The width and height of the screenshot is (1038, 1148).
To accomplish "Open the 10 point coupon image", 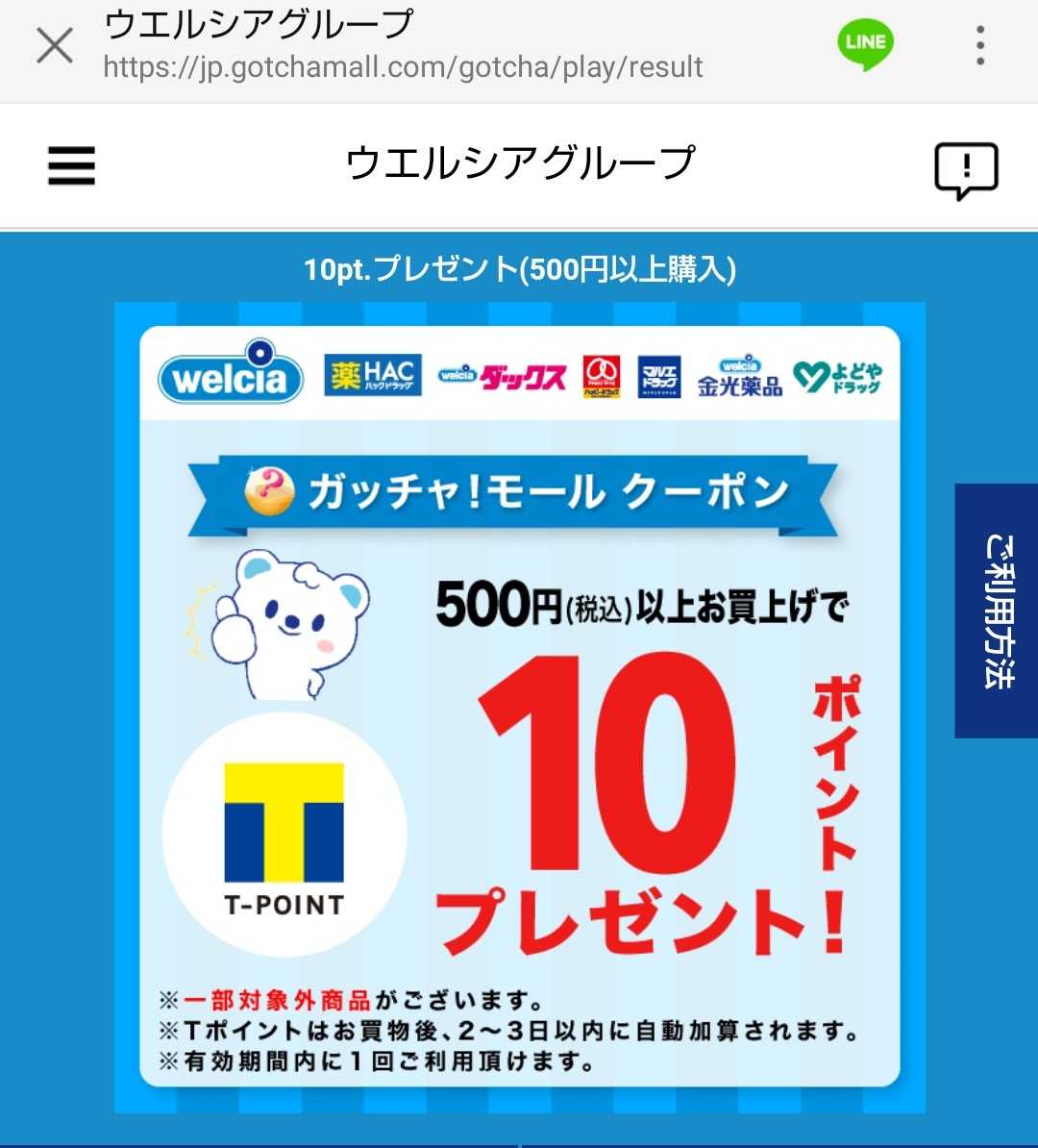I will point(519,707).
